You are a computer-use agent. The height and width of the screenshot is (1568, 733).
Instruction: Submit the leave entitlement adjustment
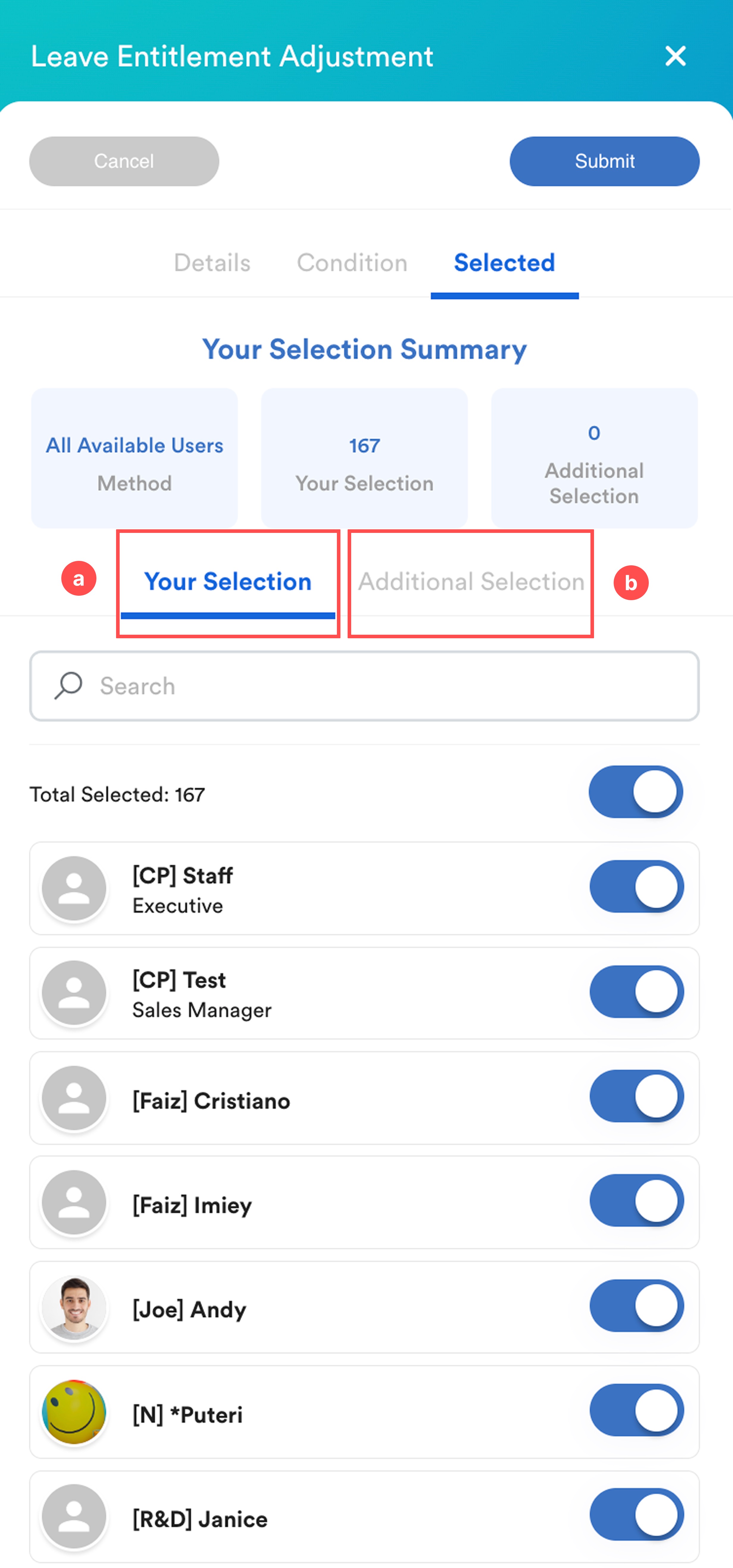[x=605, y=161]
